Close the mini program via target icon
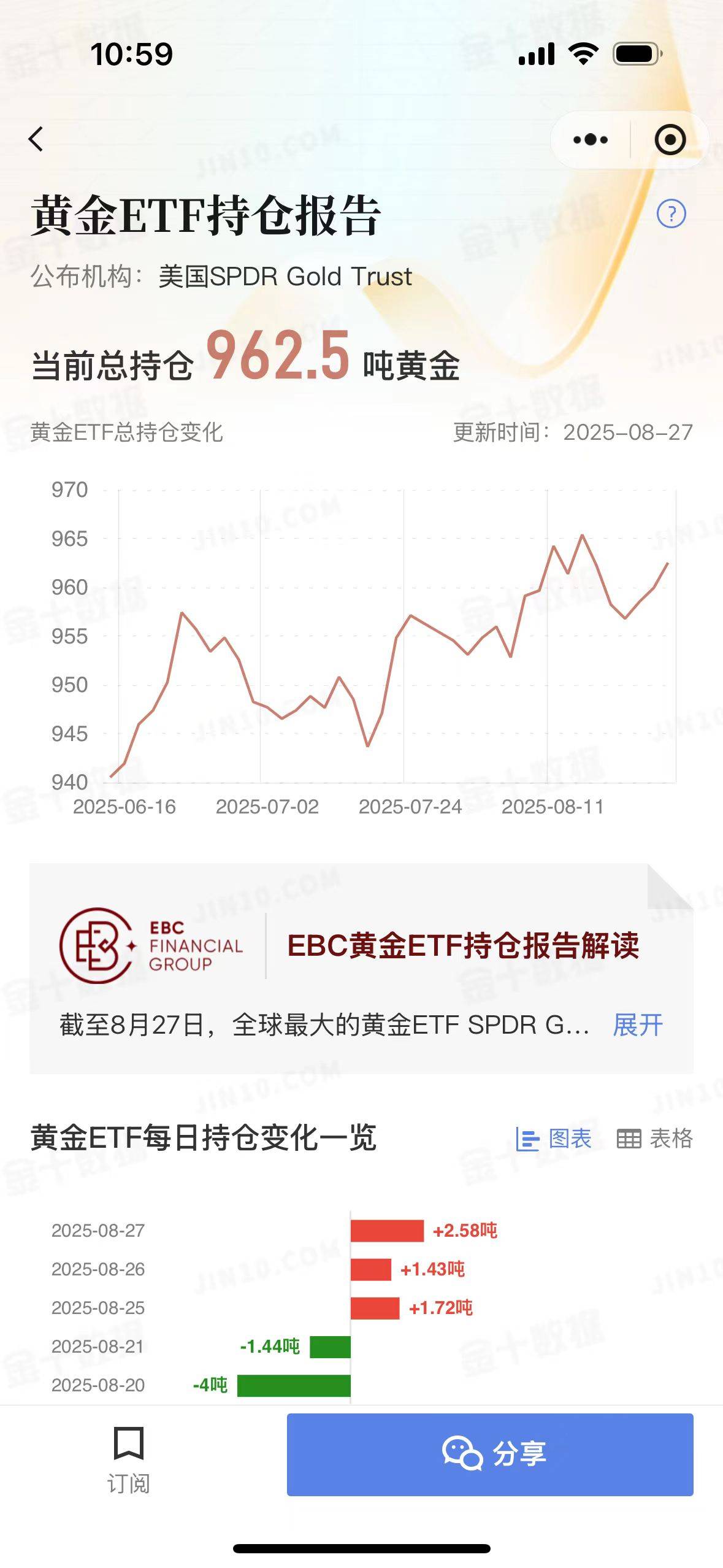The width and height of the screenshot is (723, 1568). (x=670, y=140)
